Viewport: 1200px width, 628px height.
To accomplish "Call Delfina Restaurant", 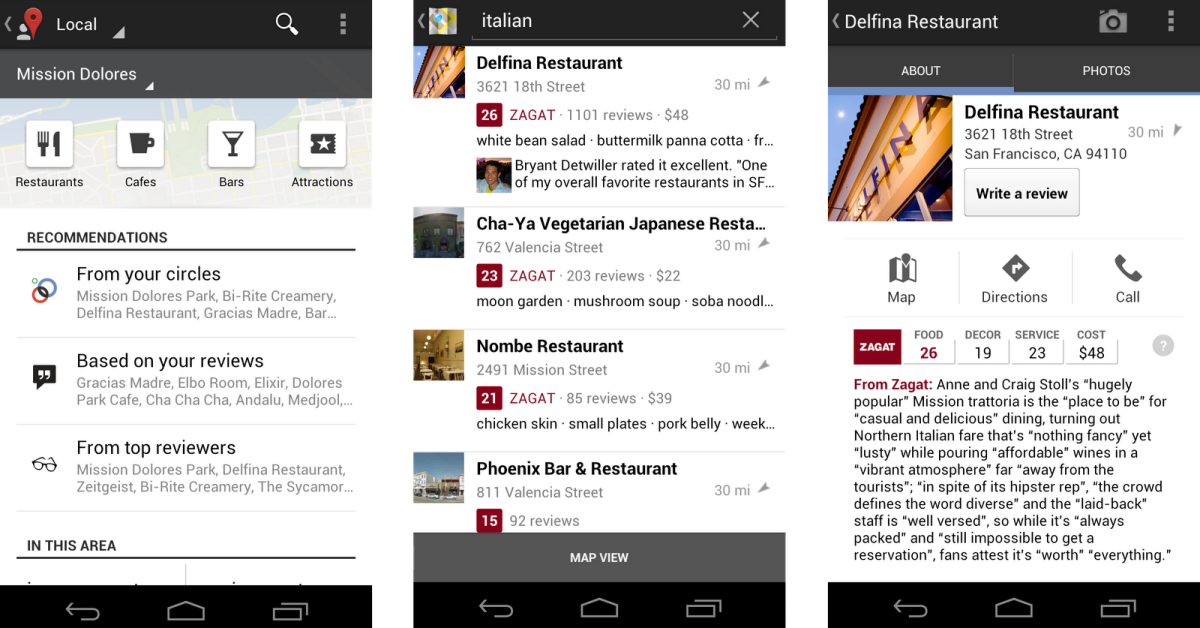I will 1127,278.
